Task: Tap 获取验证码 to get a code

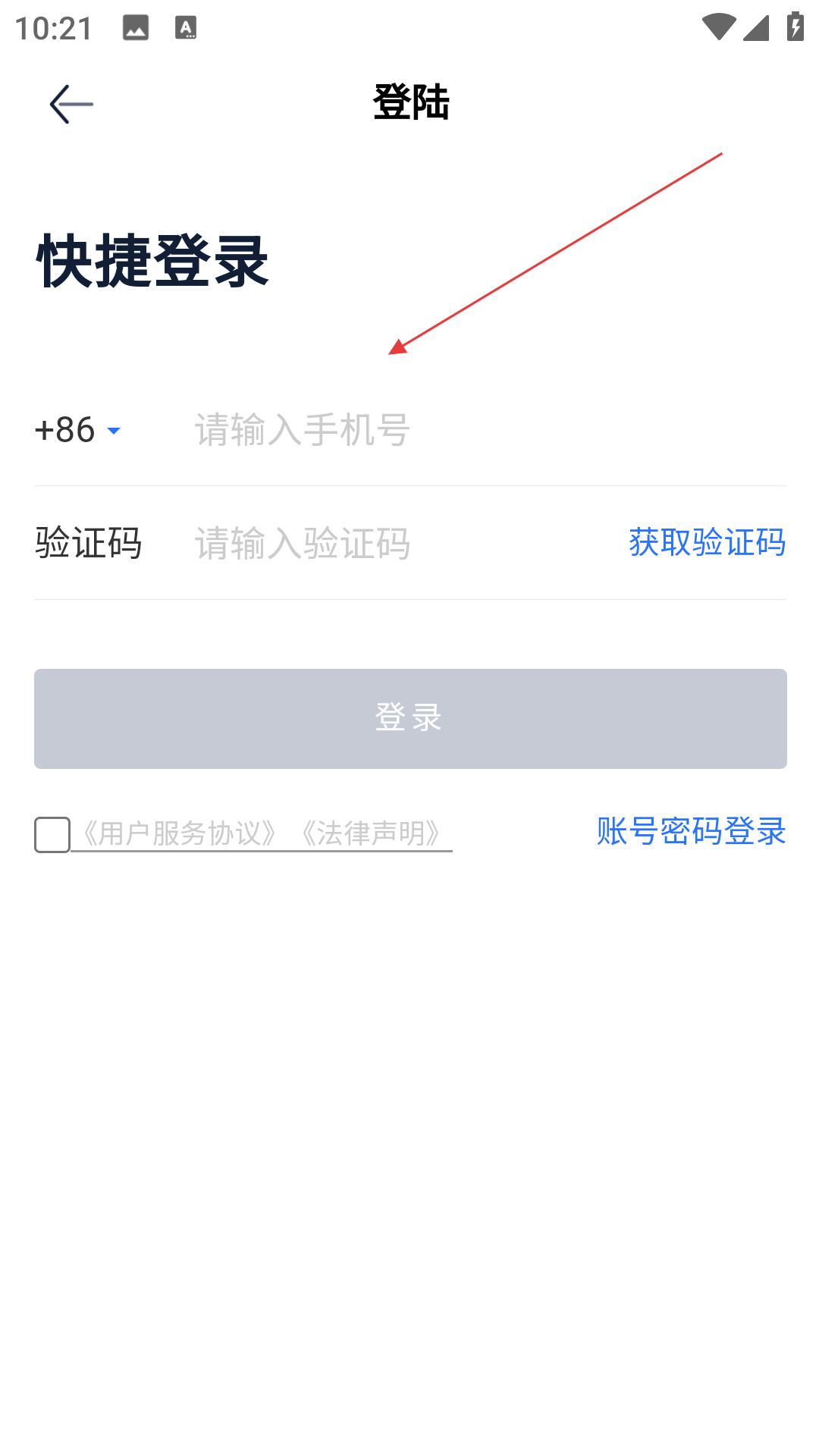Action: click(x=707, y=543)
